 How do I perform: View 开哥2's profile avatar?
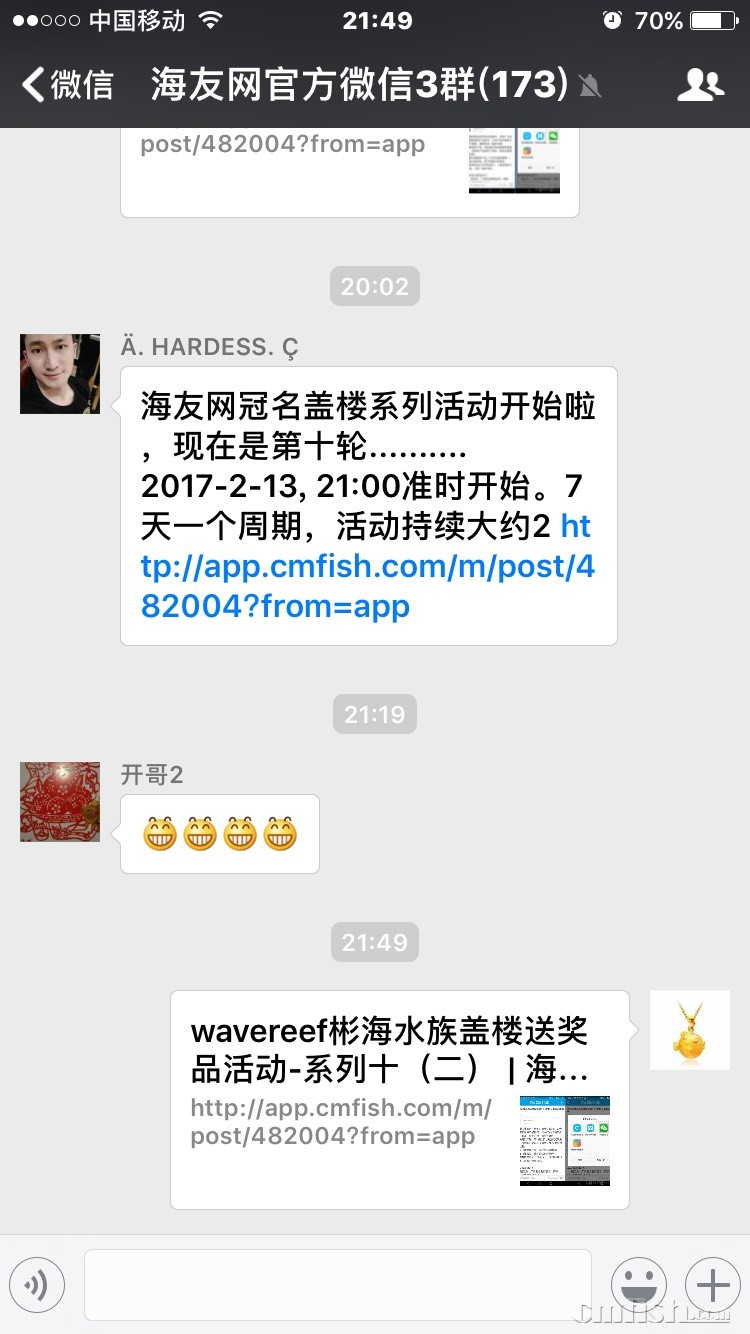coord(60,802)
